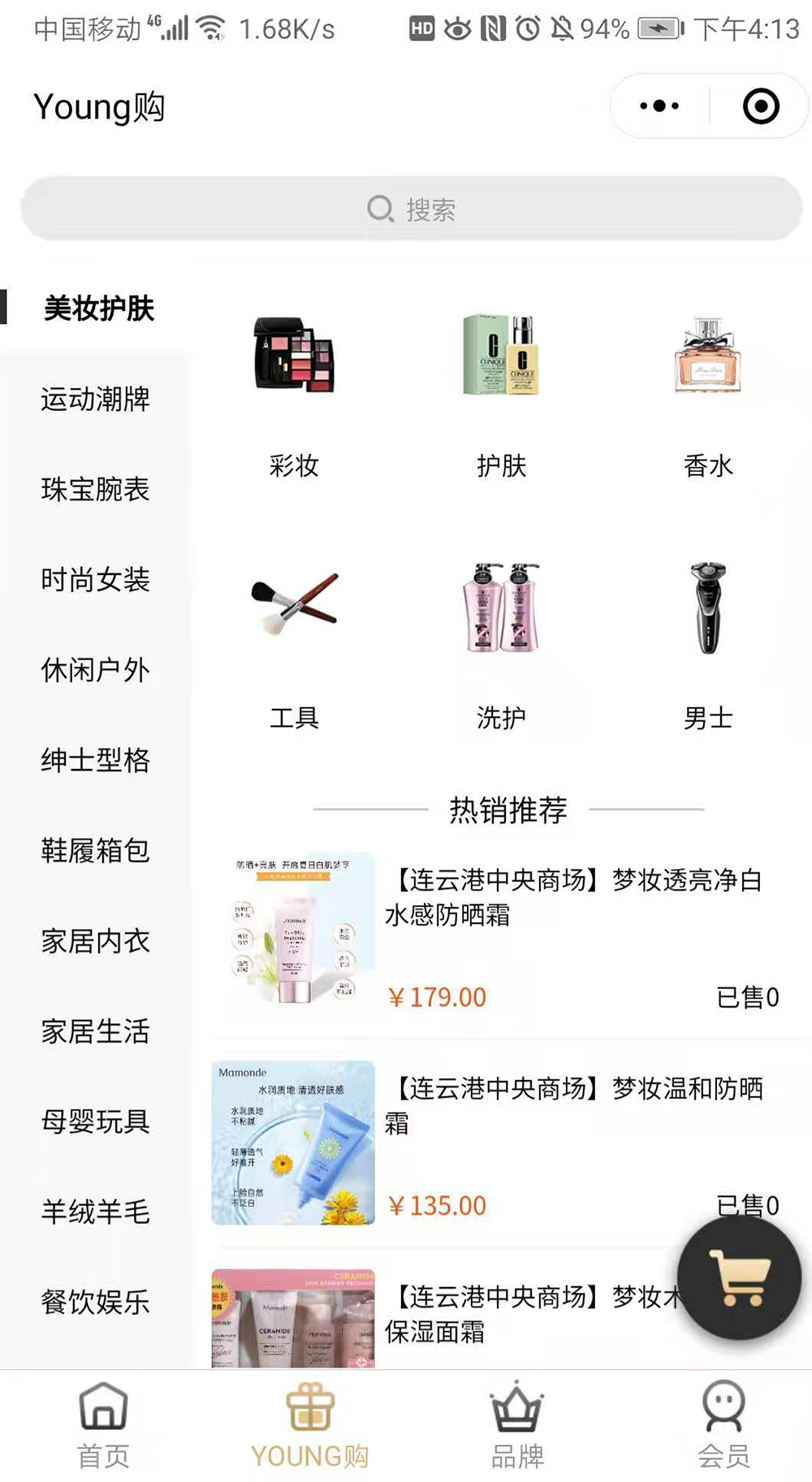Viewport: 812px width, 1482px height.
Task: Select the 运动潮牌 category
Action: 96,399
